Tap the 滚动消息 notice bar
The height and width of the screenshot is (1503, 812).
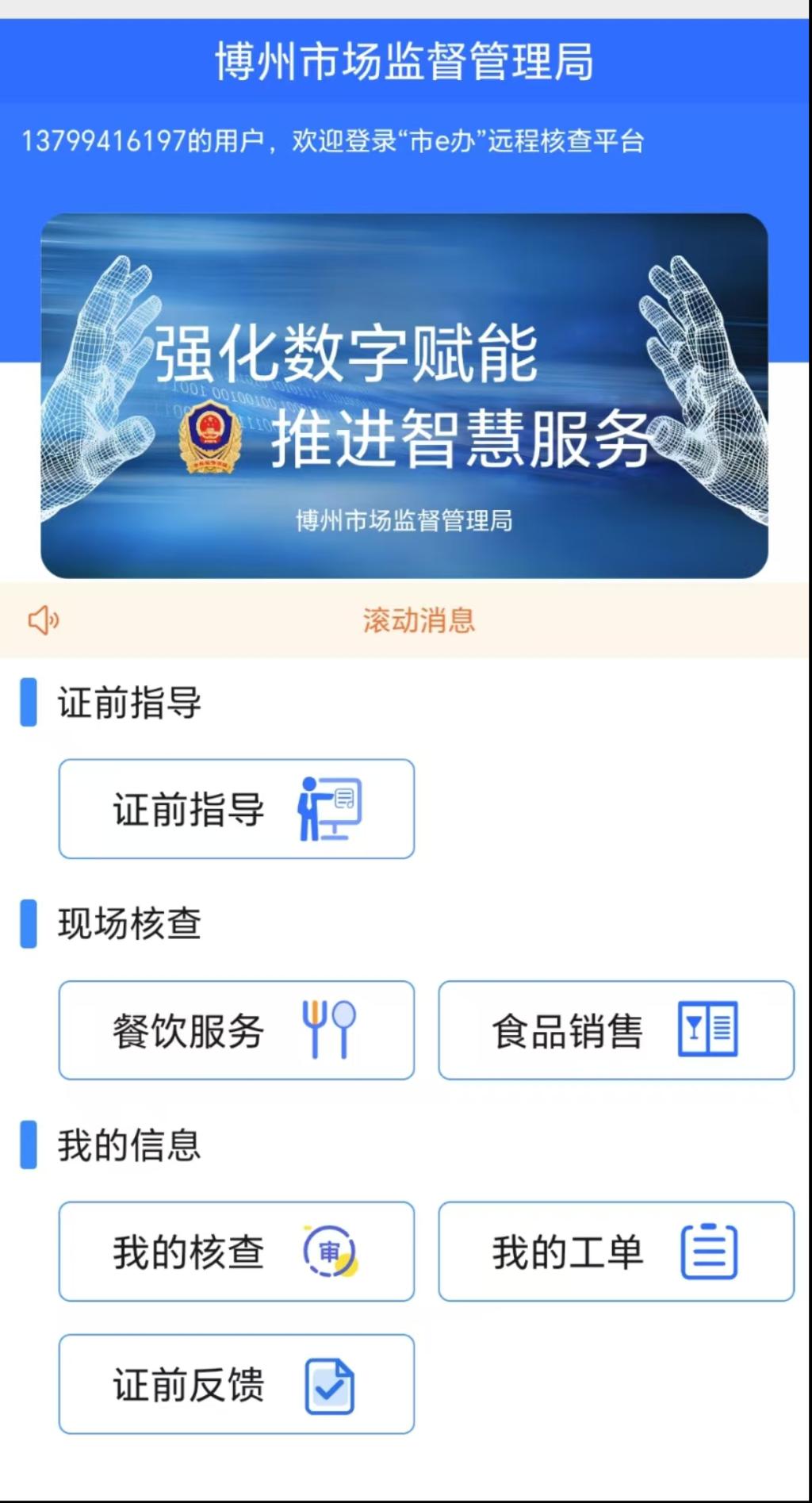pyautogui.click(x=419, y=620)
